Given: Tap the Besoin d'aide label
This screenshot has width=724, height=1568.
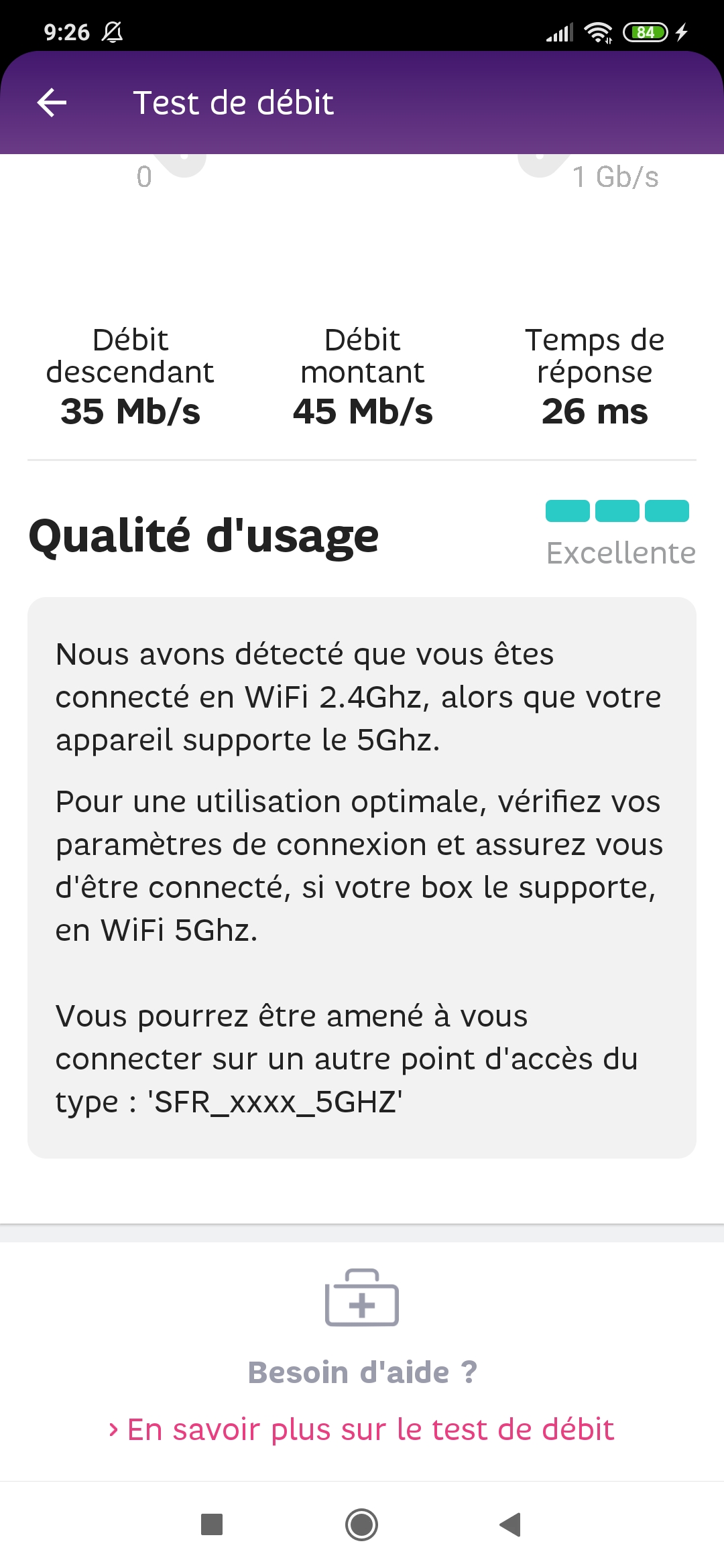Looking at the screenshot, I should (362, 1371).
